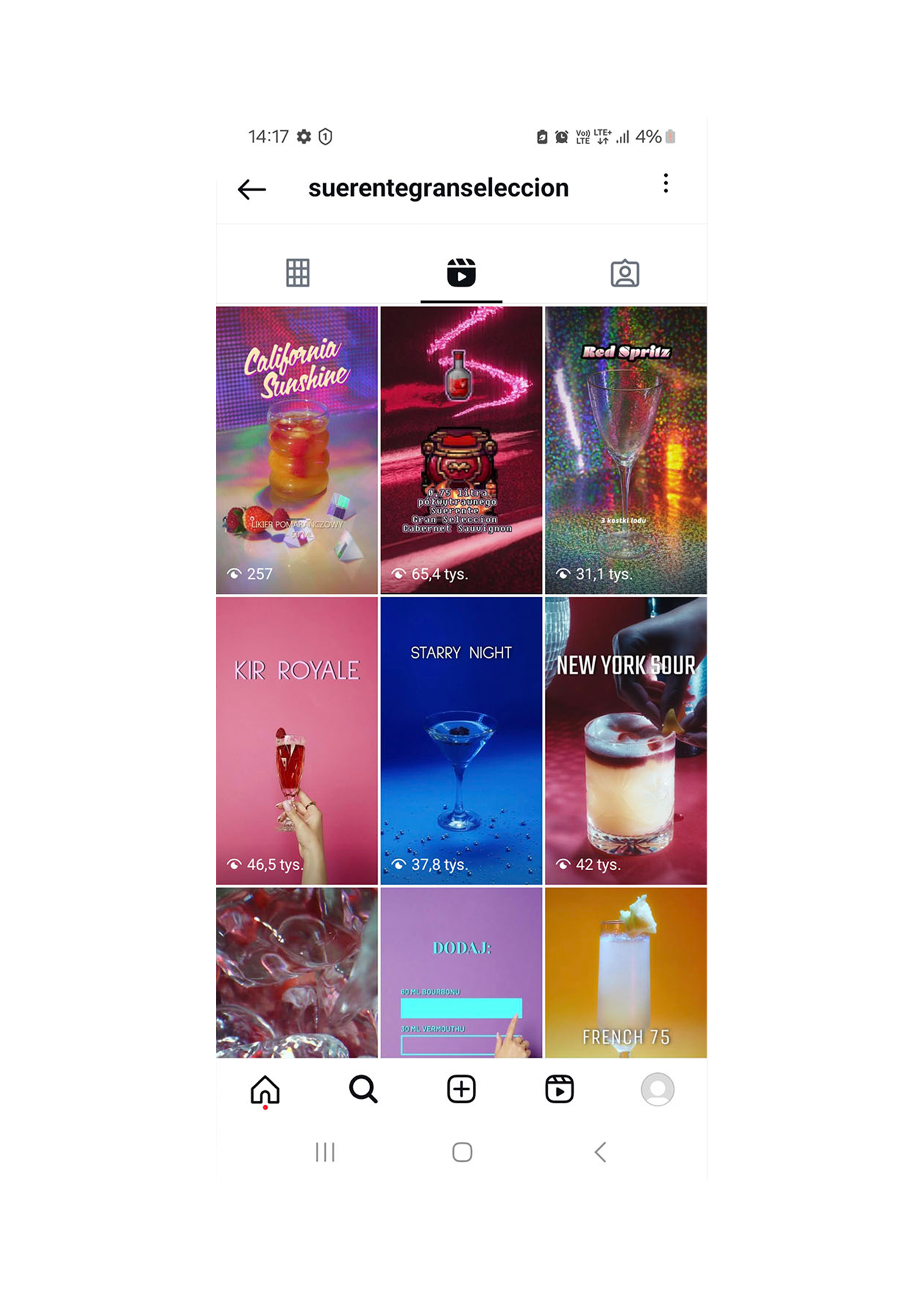This screenshot has height=1298, width=924.
Task: Open the California Sunshine reel
Action: [x=297, y=450]
